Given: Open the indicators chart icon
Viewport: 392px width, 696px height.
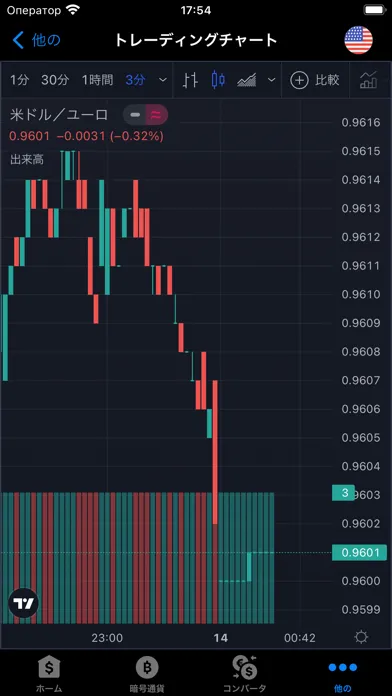Looking at the screenshot, I should click(368, 80).
